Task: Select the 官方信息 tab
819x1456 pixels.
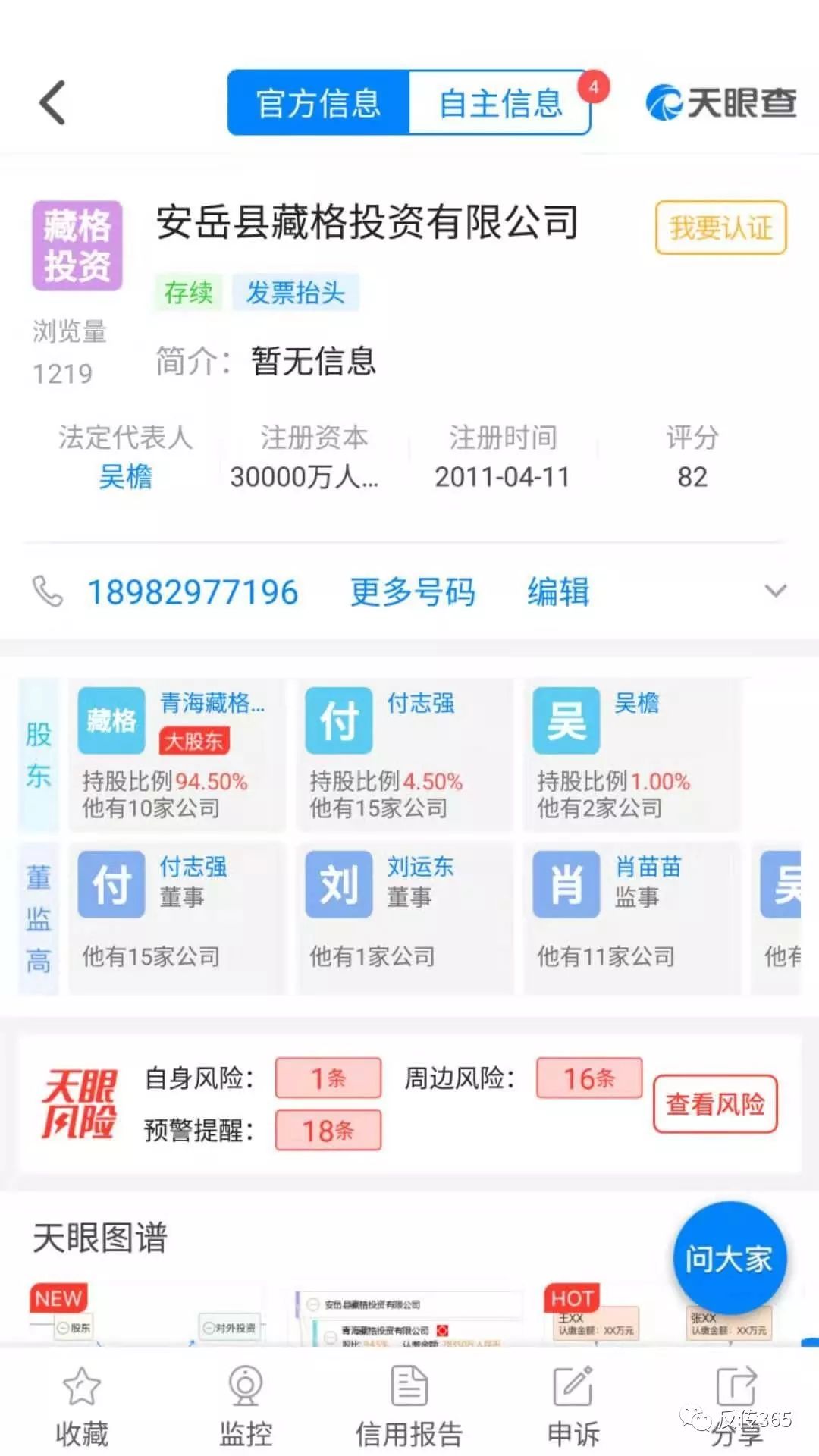Action: pyautogui.click(x=318, y=103)
